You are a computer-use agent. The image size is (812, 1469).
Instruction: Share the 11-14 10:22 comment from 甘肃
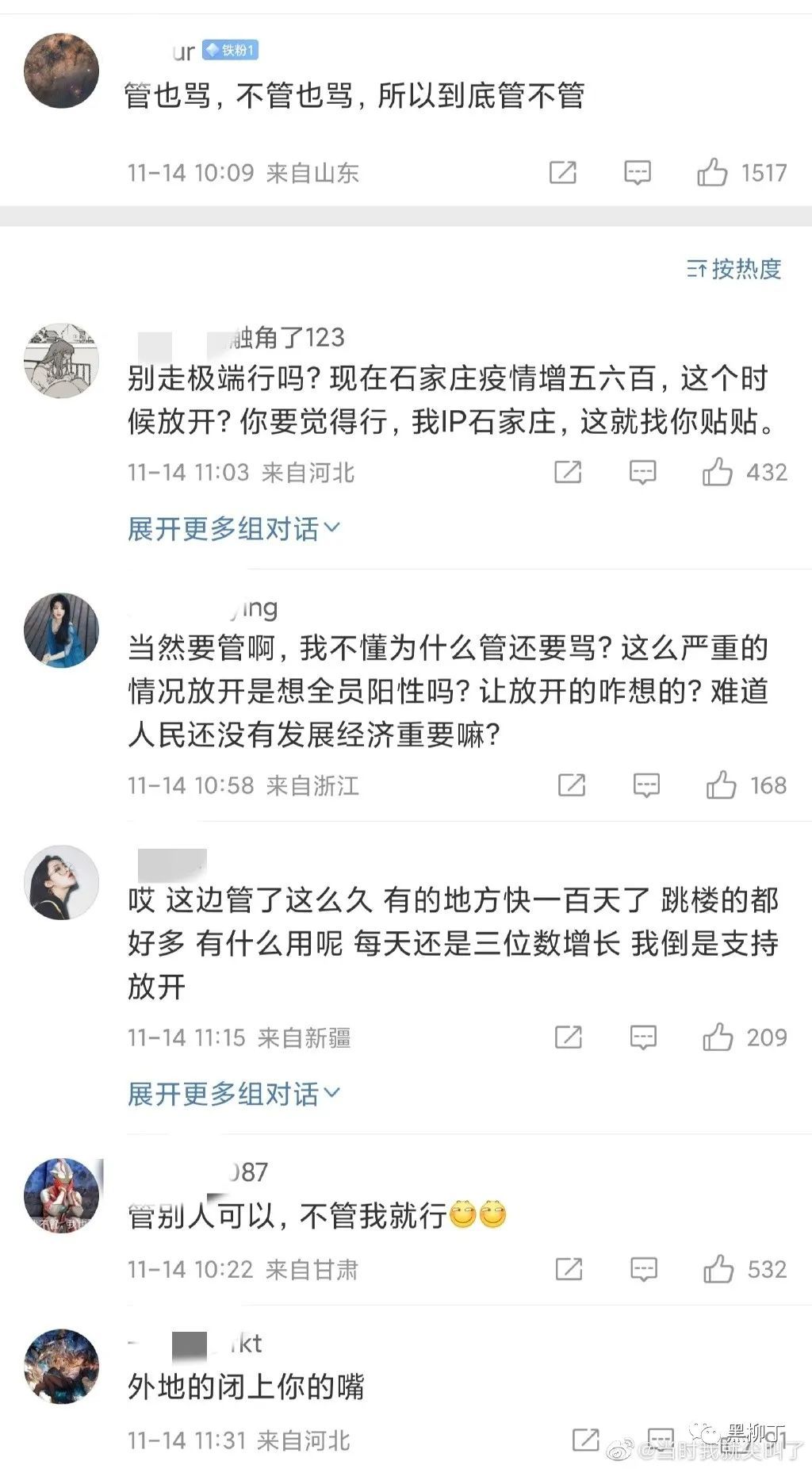coord(569,1269)
